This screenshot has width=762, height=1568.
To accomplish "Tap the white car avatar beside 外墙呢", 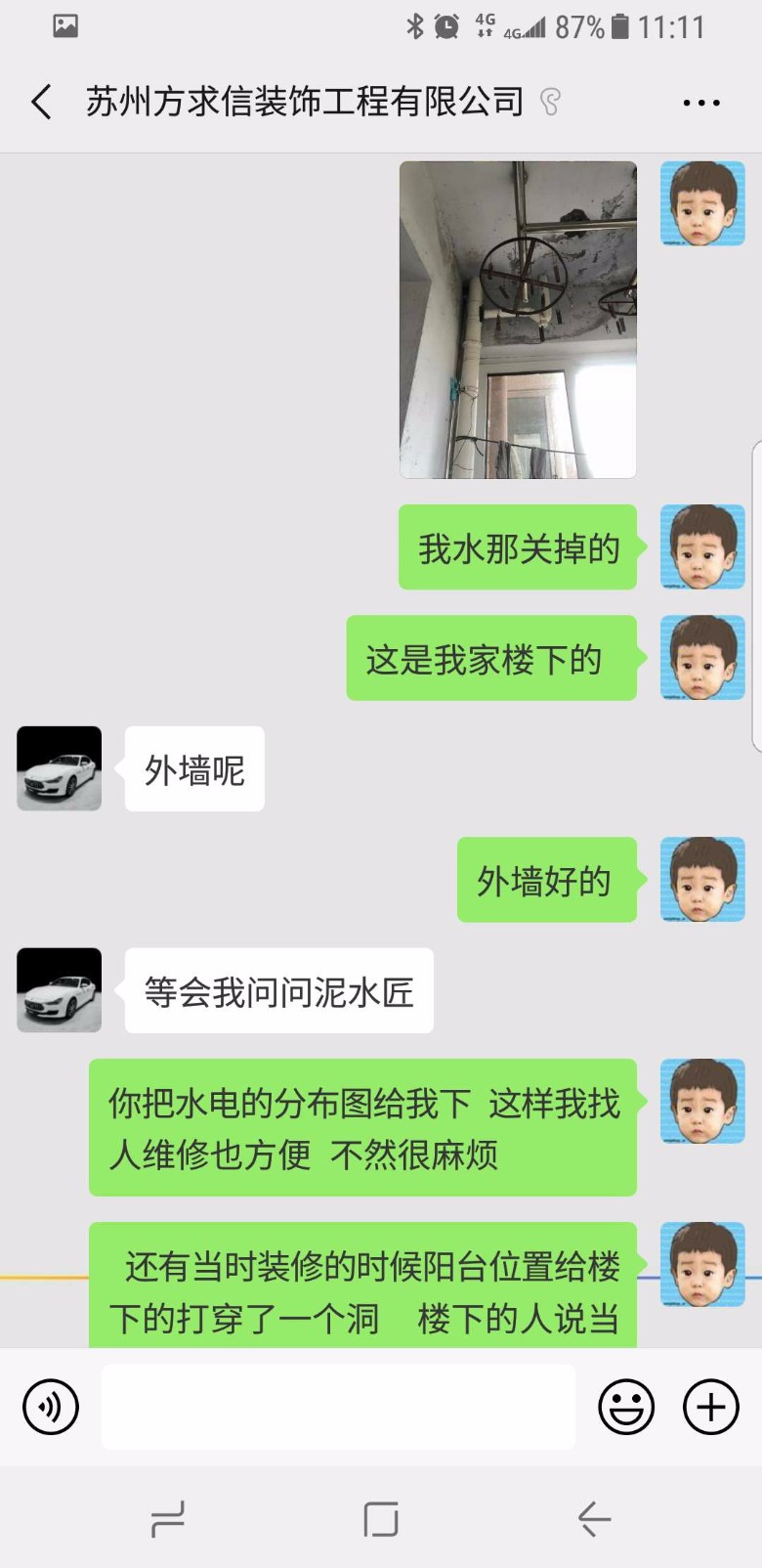I will [60, 768].
